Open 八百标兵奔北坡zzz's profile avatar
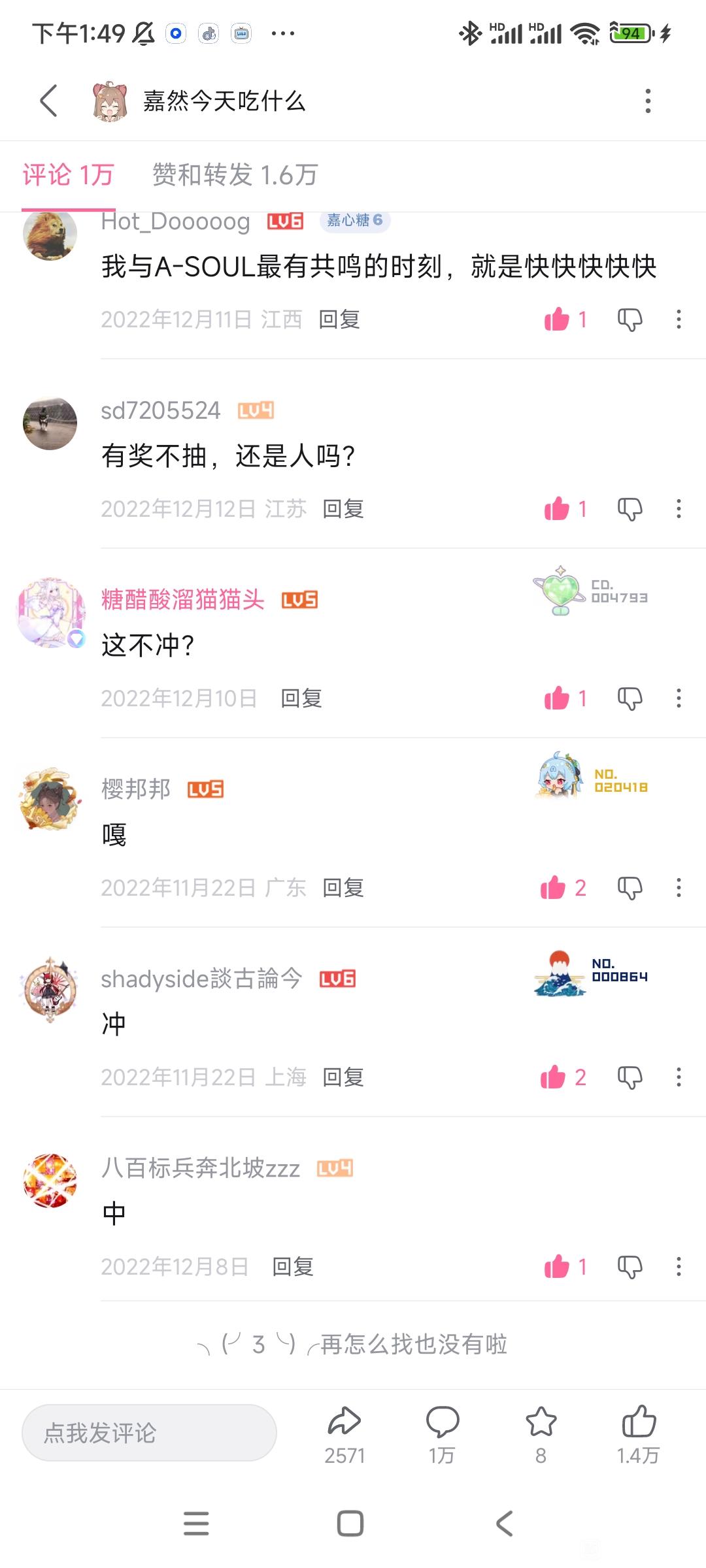 [x=50, y=1181]
